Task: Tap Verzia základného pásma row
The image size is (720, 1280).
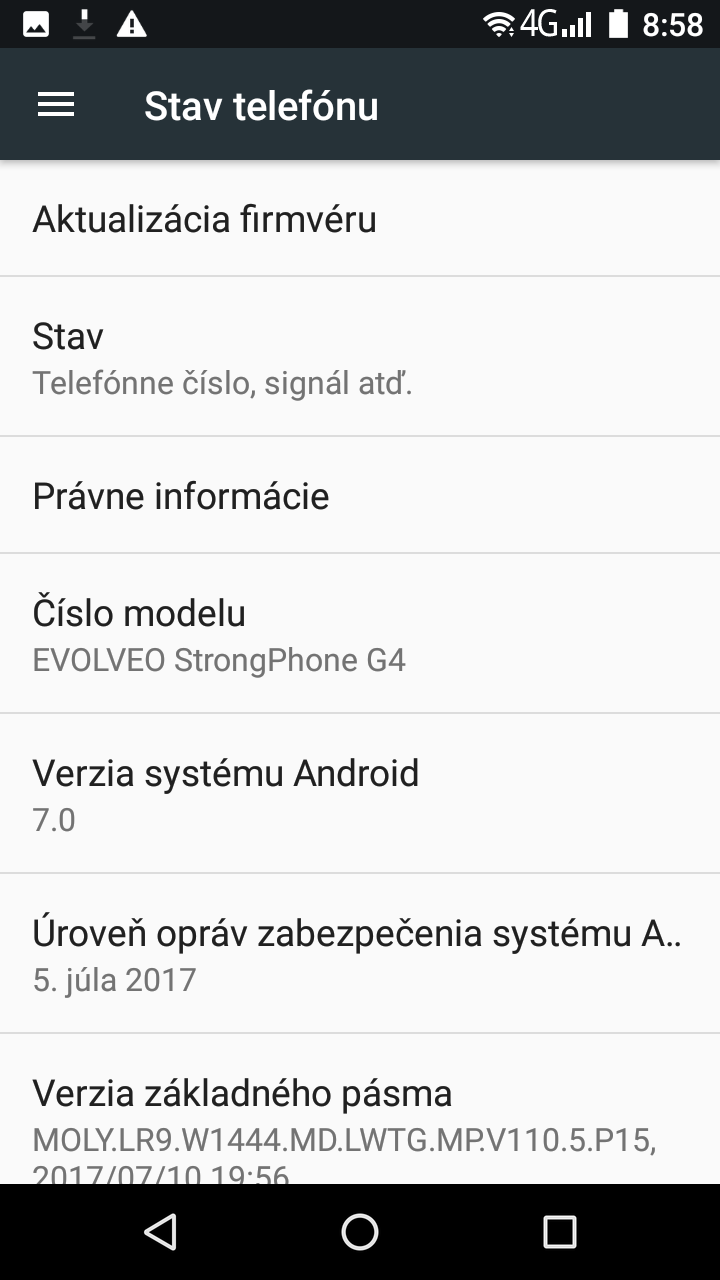Action: point(360,1110)
